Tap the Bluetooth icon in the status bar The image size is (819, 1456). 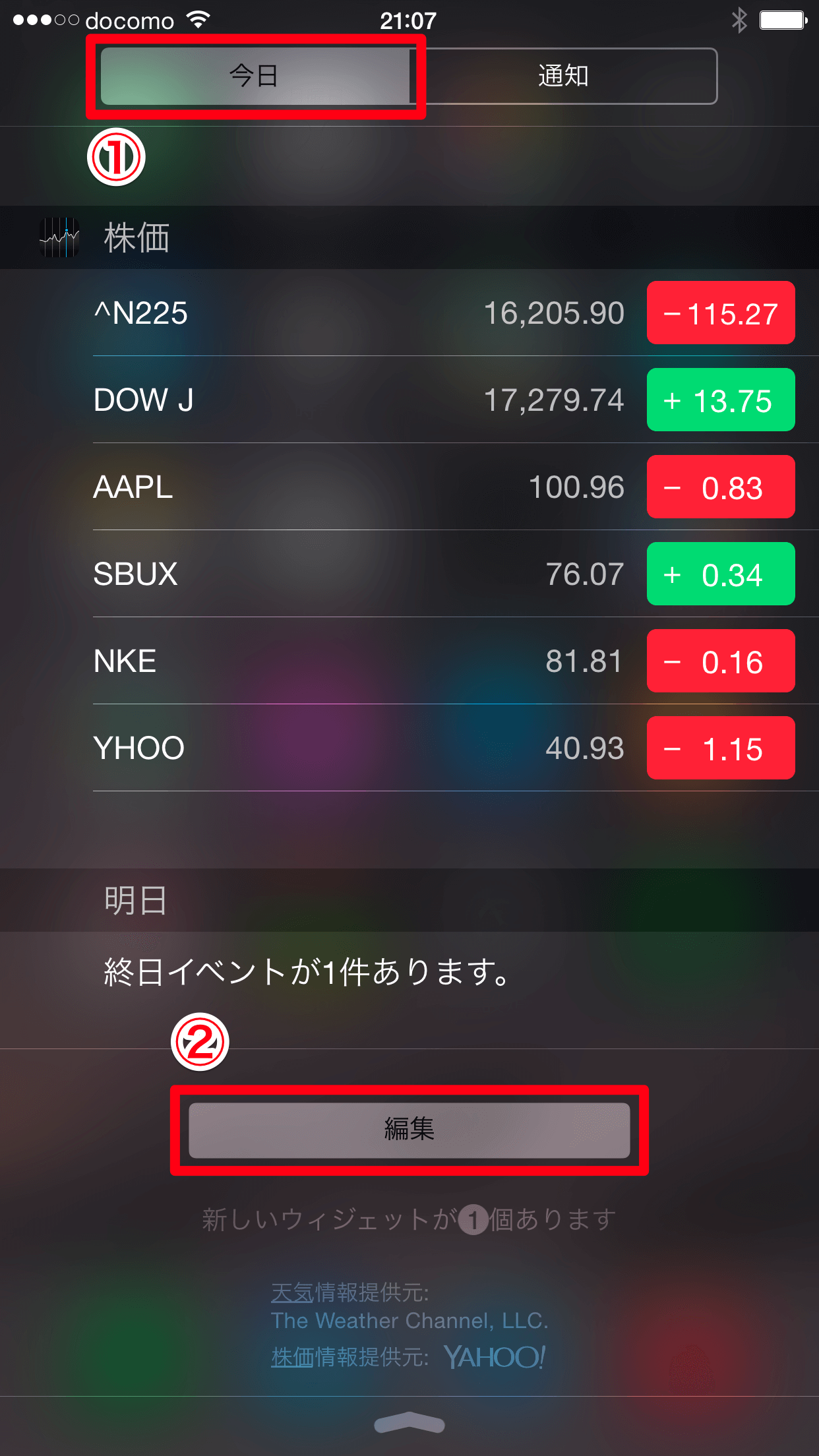click(739, 20)
